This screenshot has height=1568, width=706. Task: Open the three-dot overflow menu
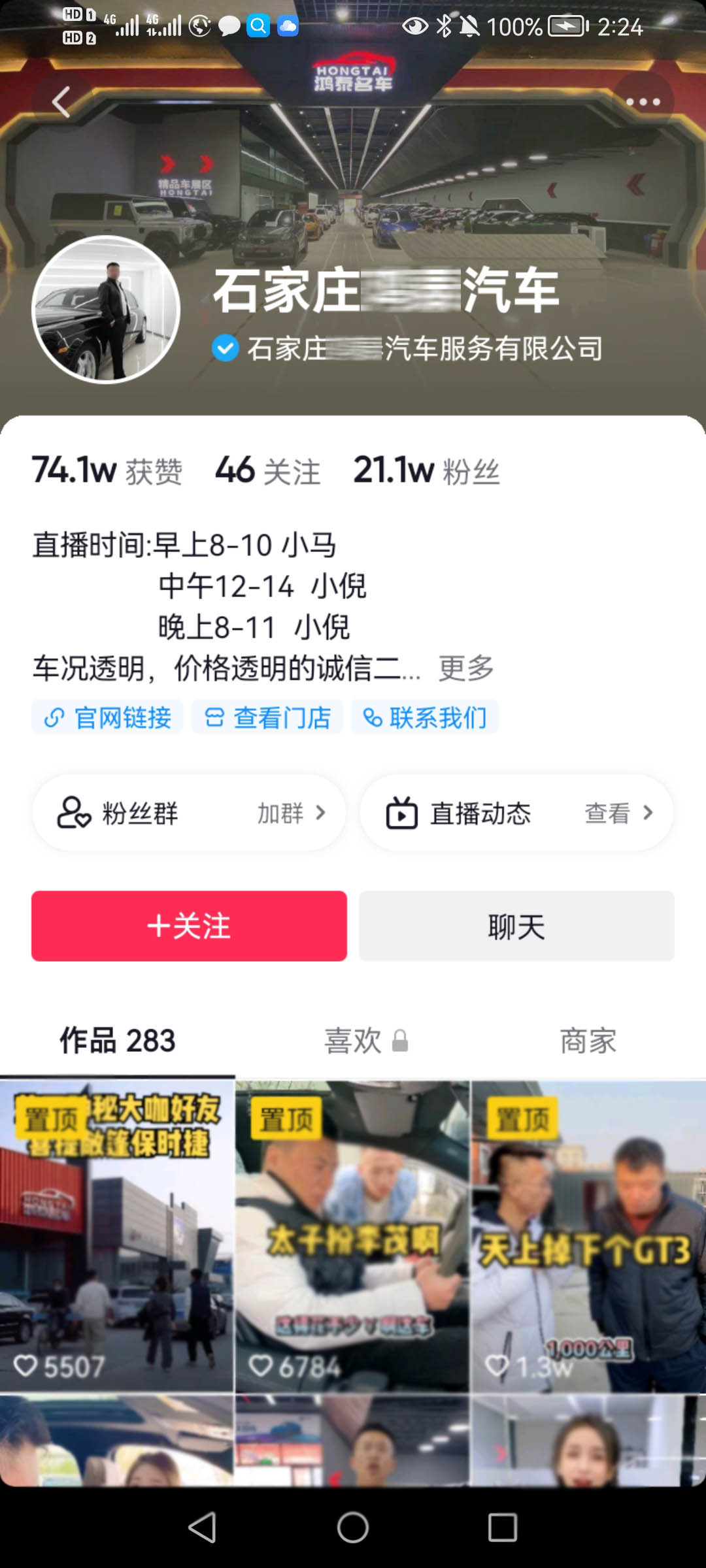coord(643,102)
